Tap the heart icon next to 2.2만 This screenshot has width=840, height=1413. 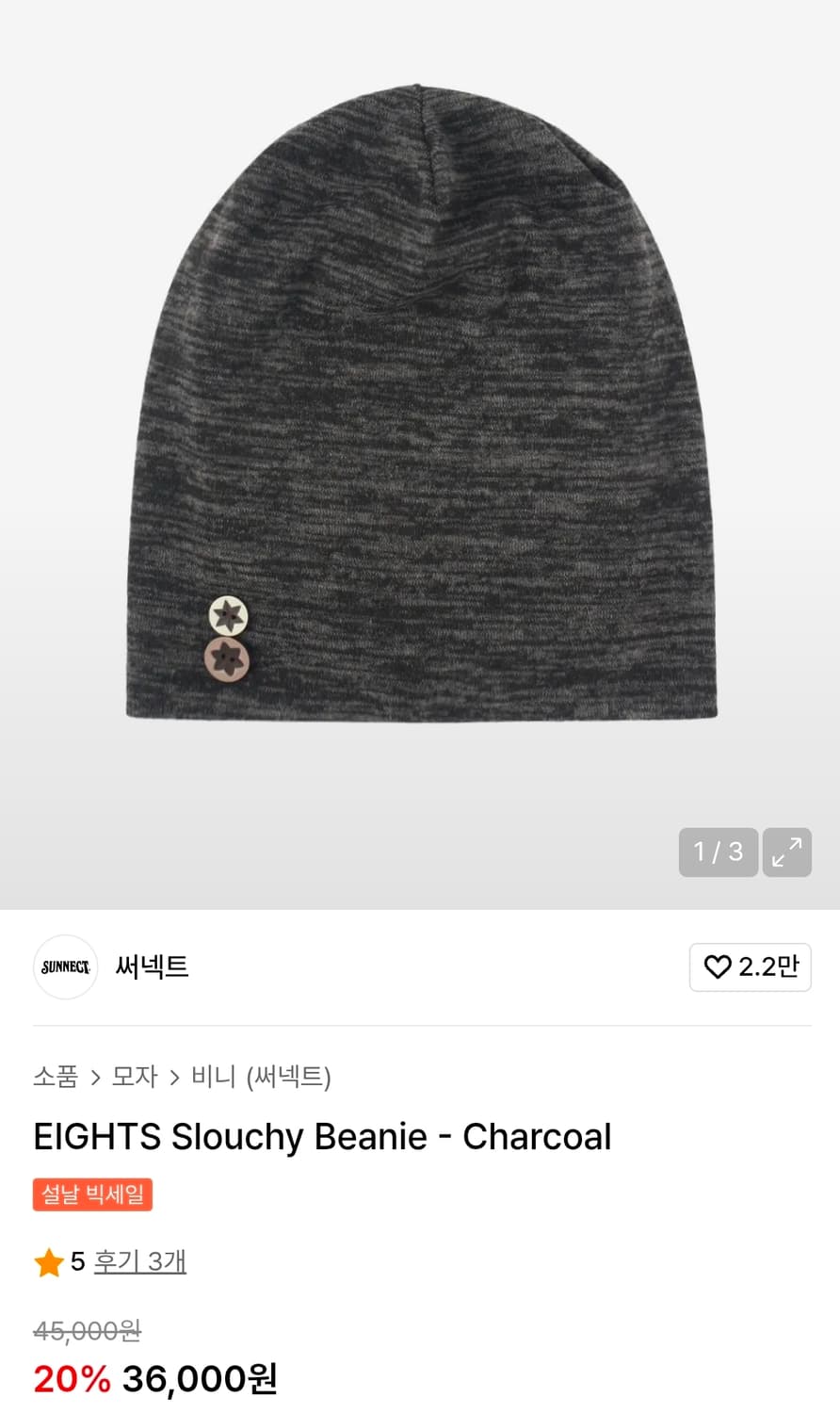[x=719, y=966]
